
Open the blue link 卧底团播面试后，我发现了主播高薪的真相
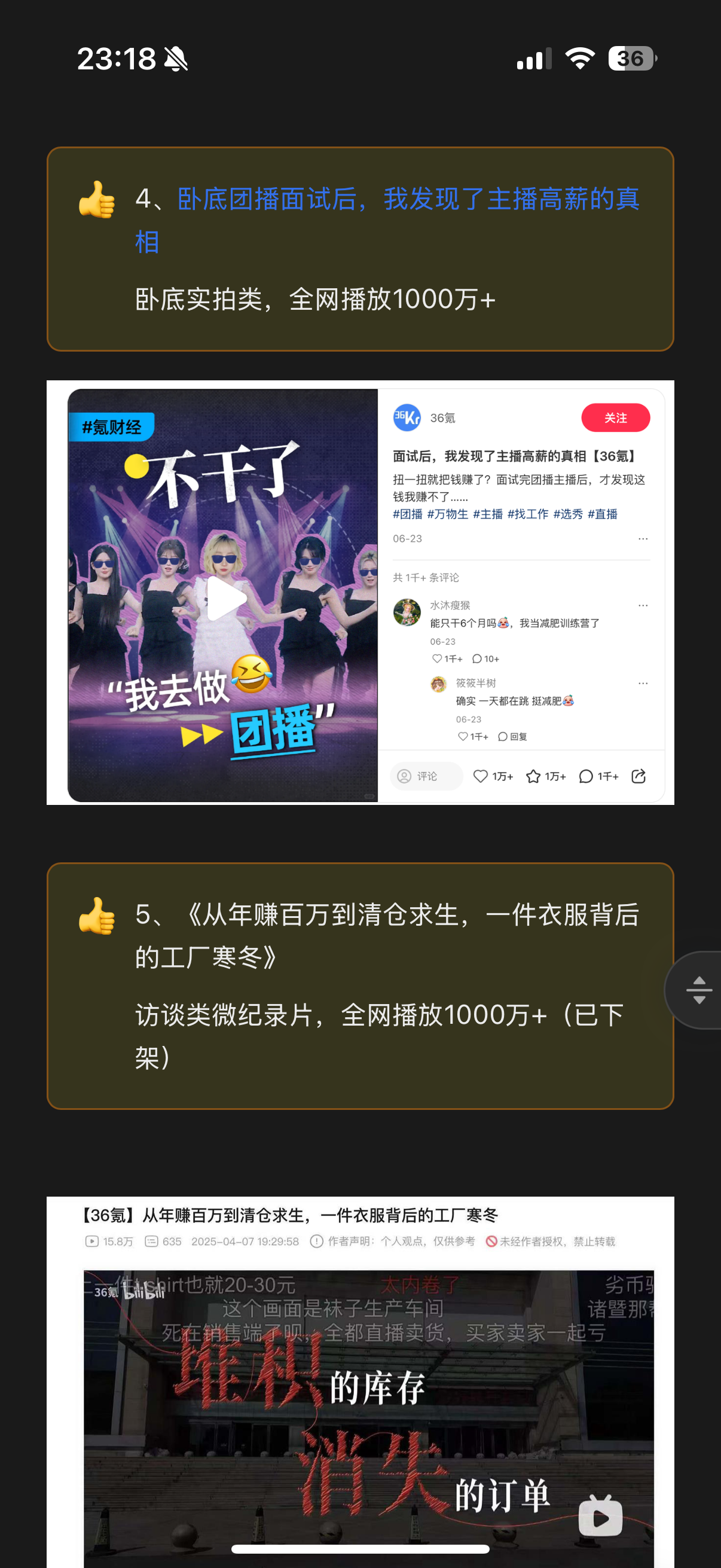point(387,219)
